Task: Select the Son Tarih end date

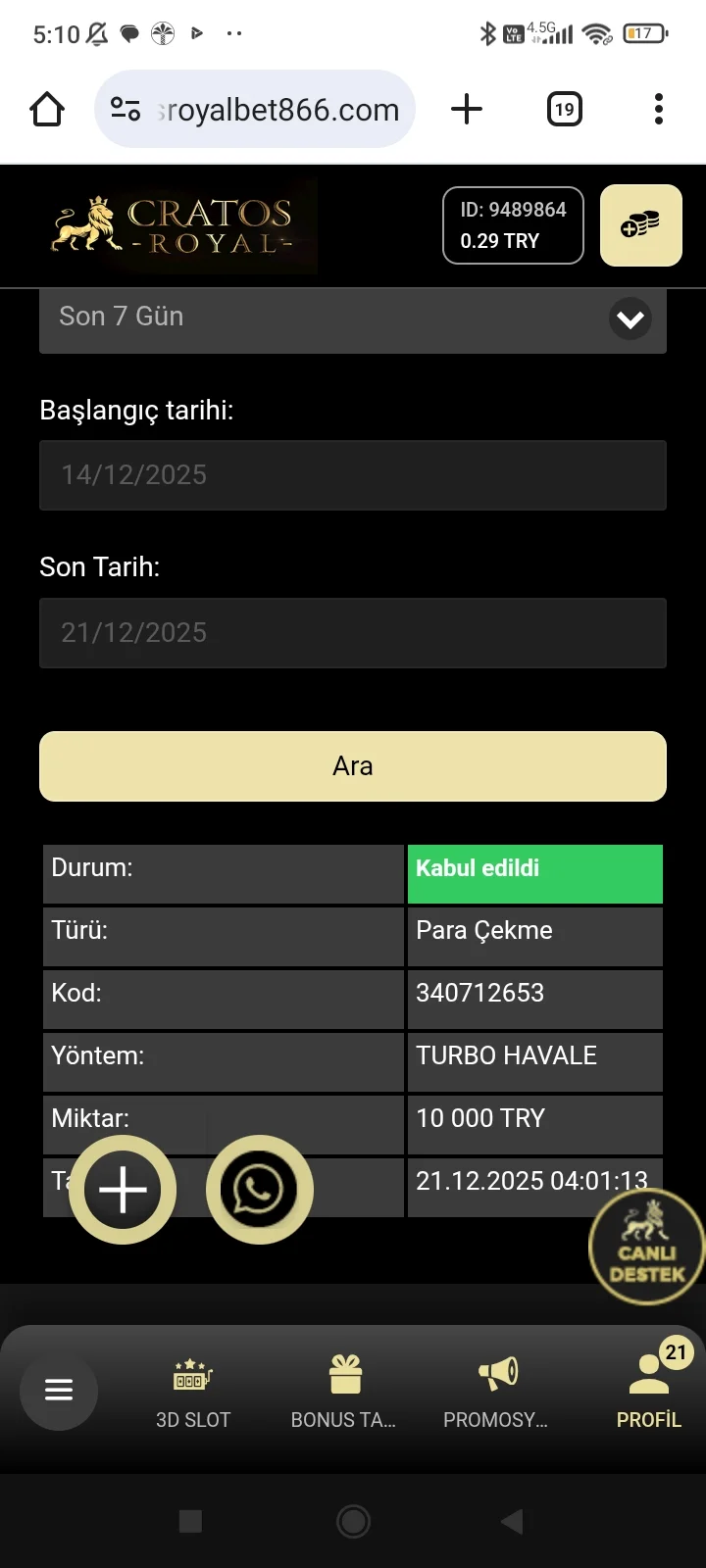Action: [x=353, y=633]
